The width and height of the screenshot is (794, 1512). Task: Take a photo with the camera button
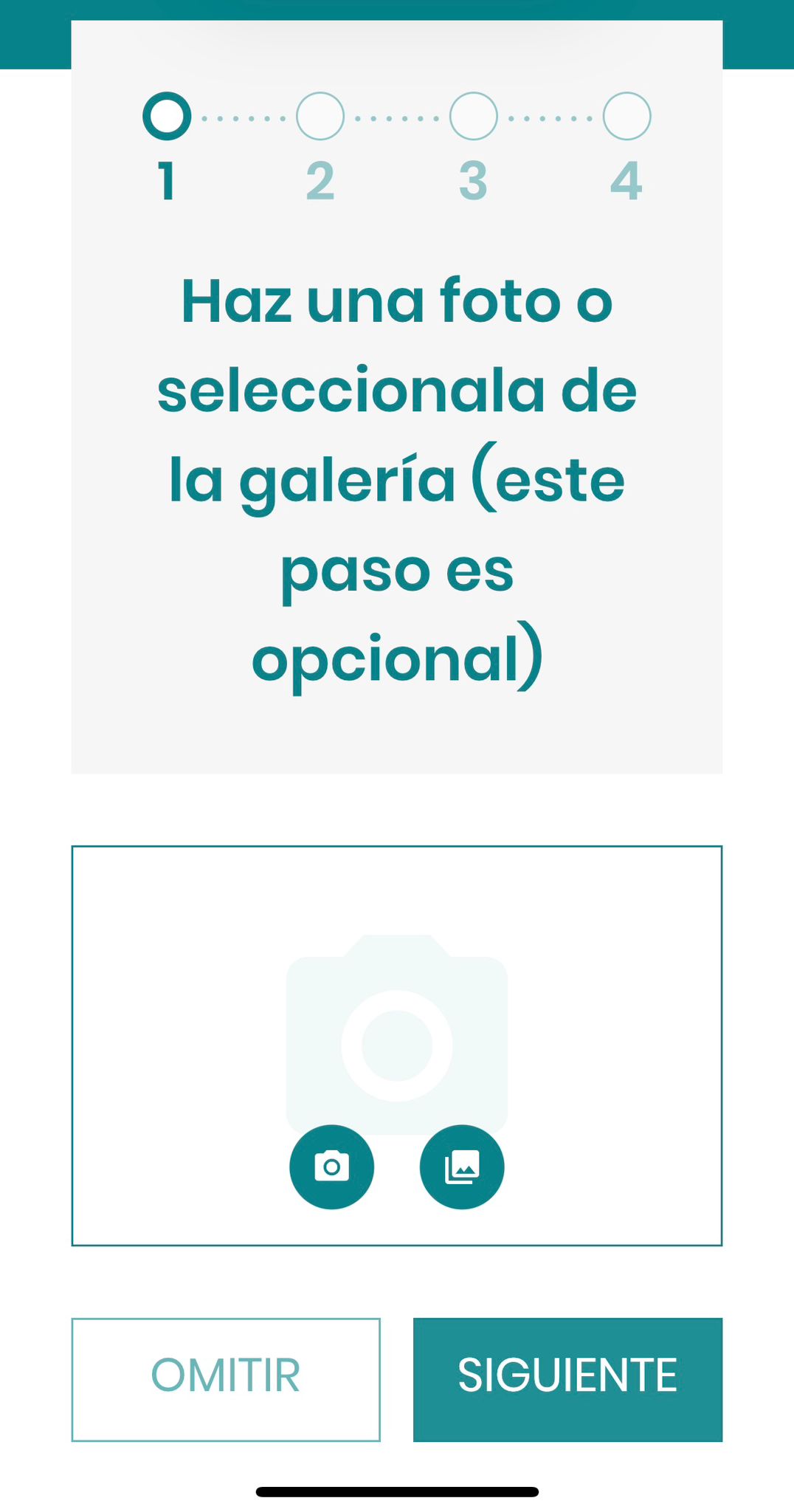(331, 1166)
